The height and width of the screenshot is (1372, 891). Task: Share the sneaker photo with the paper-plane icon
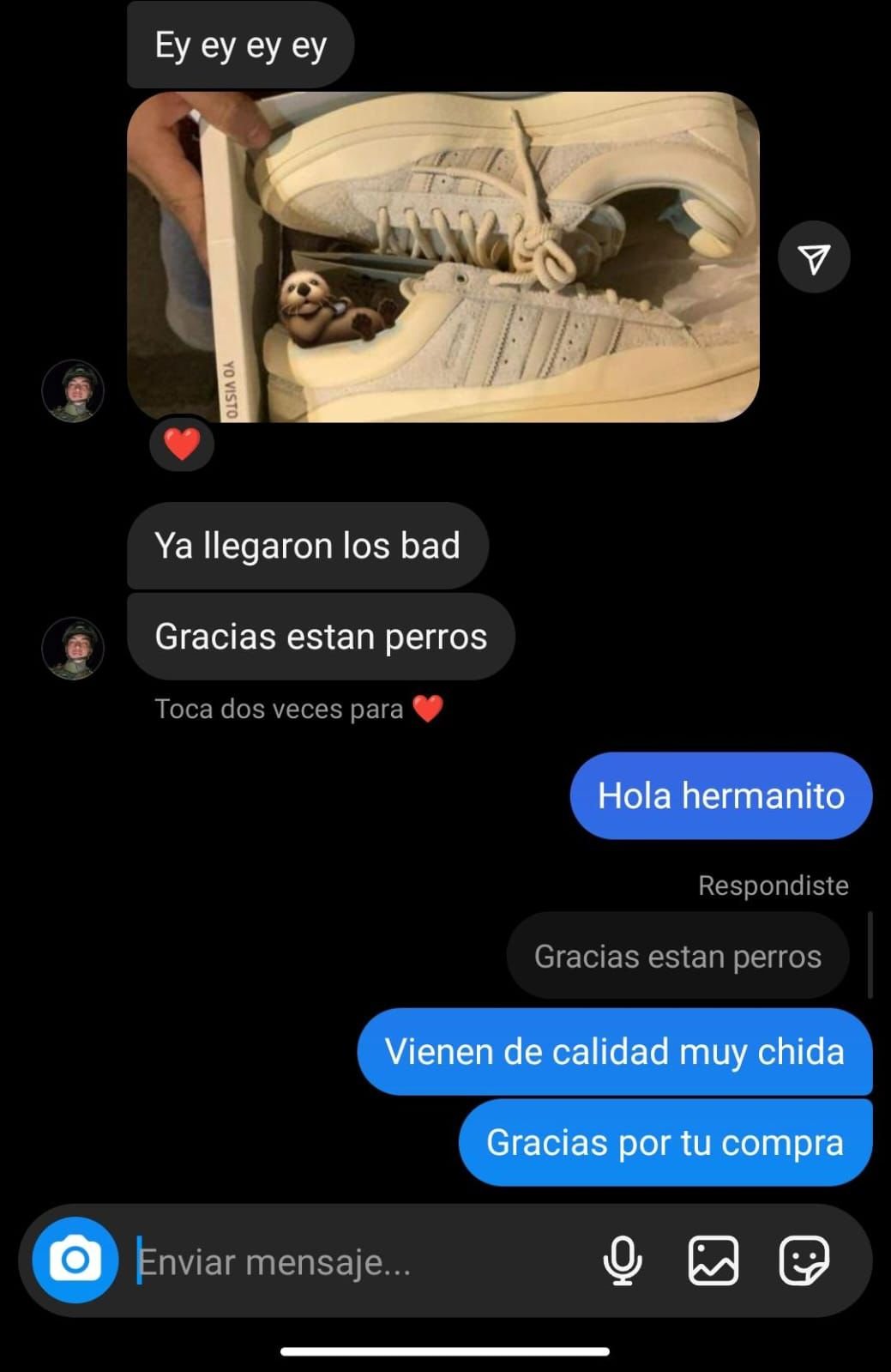[813, 257]
